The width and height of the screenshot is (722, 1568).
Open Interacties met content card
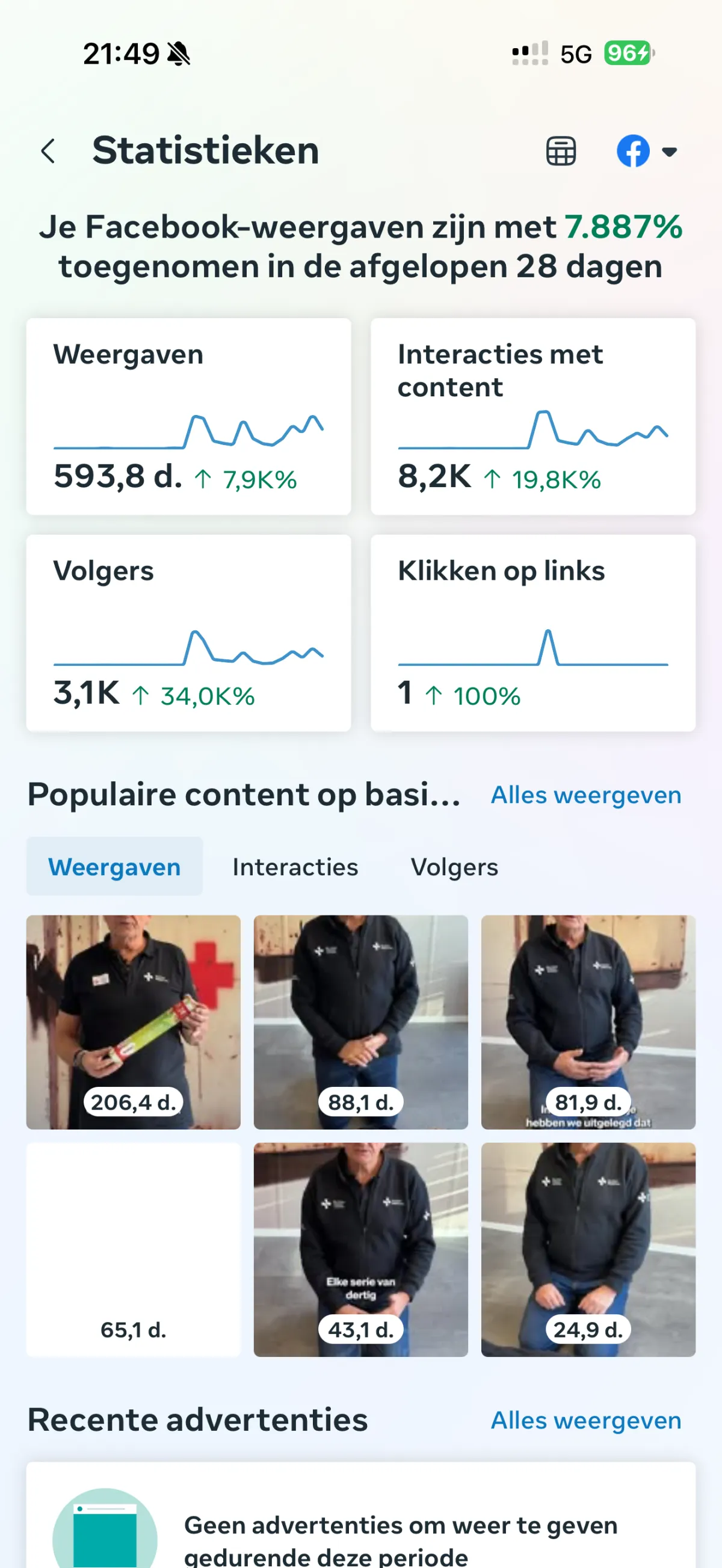532,416
